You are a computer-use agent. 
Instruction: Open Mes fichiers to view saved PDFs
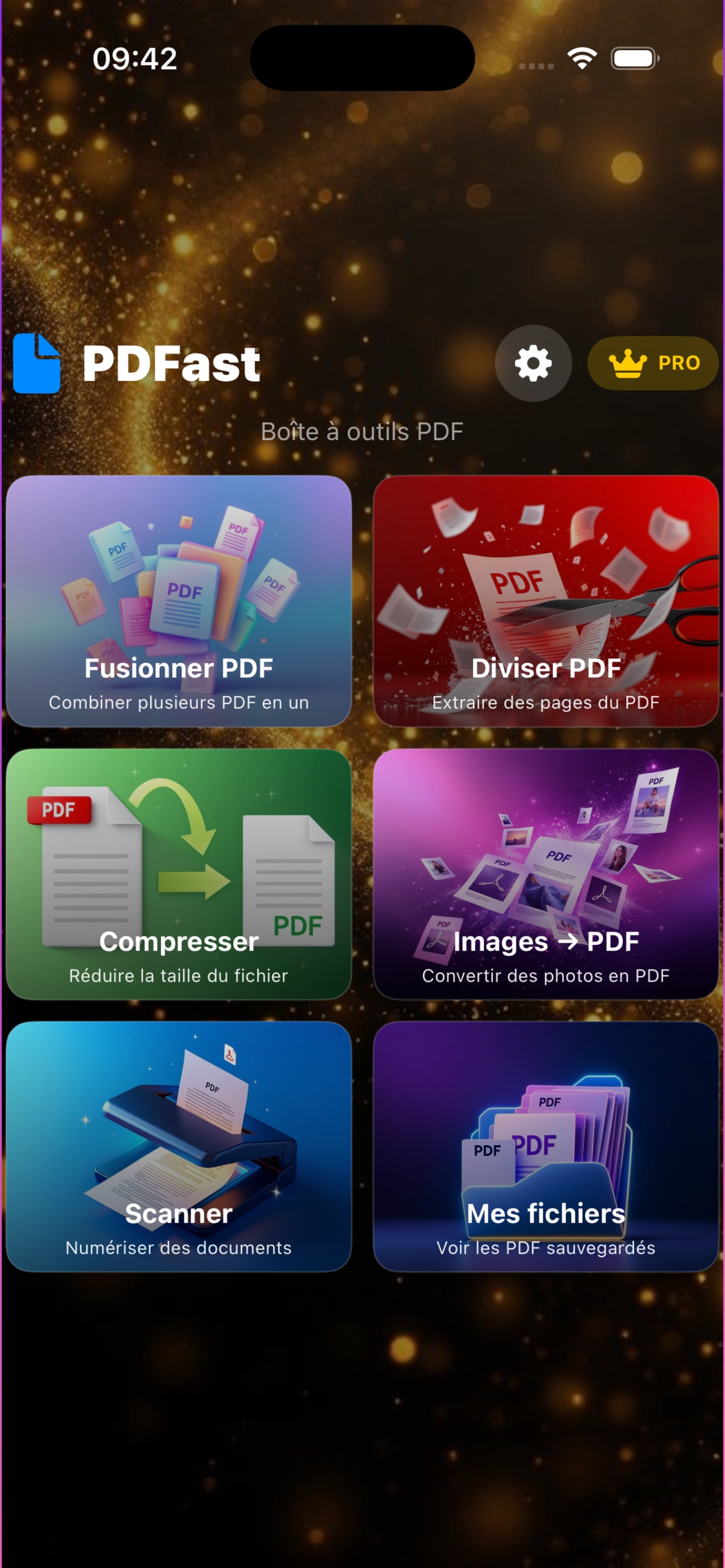(546, 1150)
